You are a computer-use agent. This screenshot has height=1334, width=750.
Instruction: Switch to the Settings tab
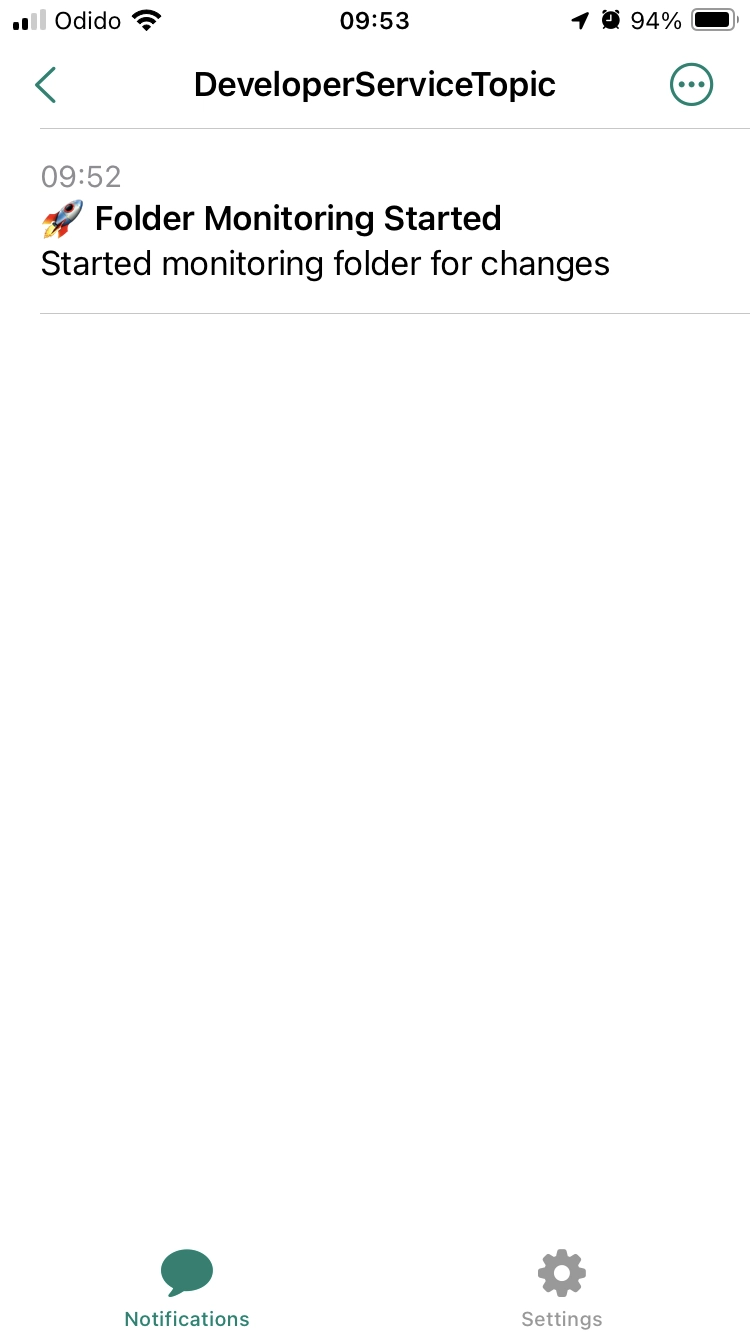tap(562, 1289)
